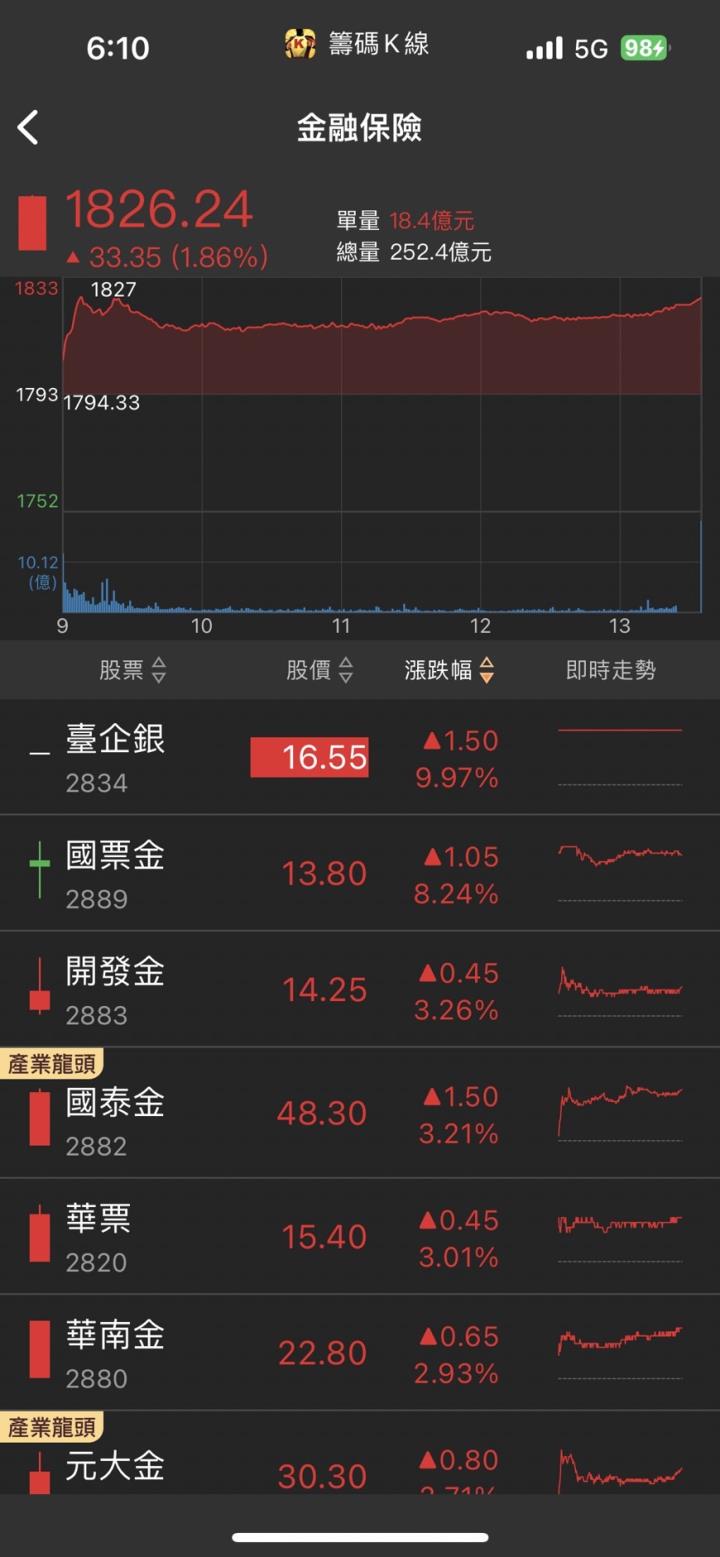Tap the back arrow to leave 金融保險
The width and height of the screenshot is (720, 1557).
pyautogui.click(x=28, y=128)
